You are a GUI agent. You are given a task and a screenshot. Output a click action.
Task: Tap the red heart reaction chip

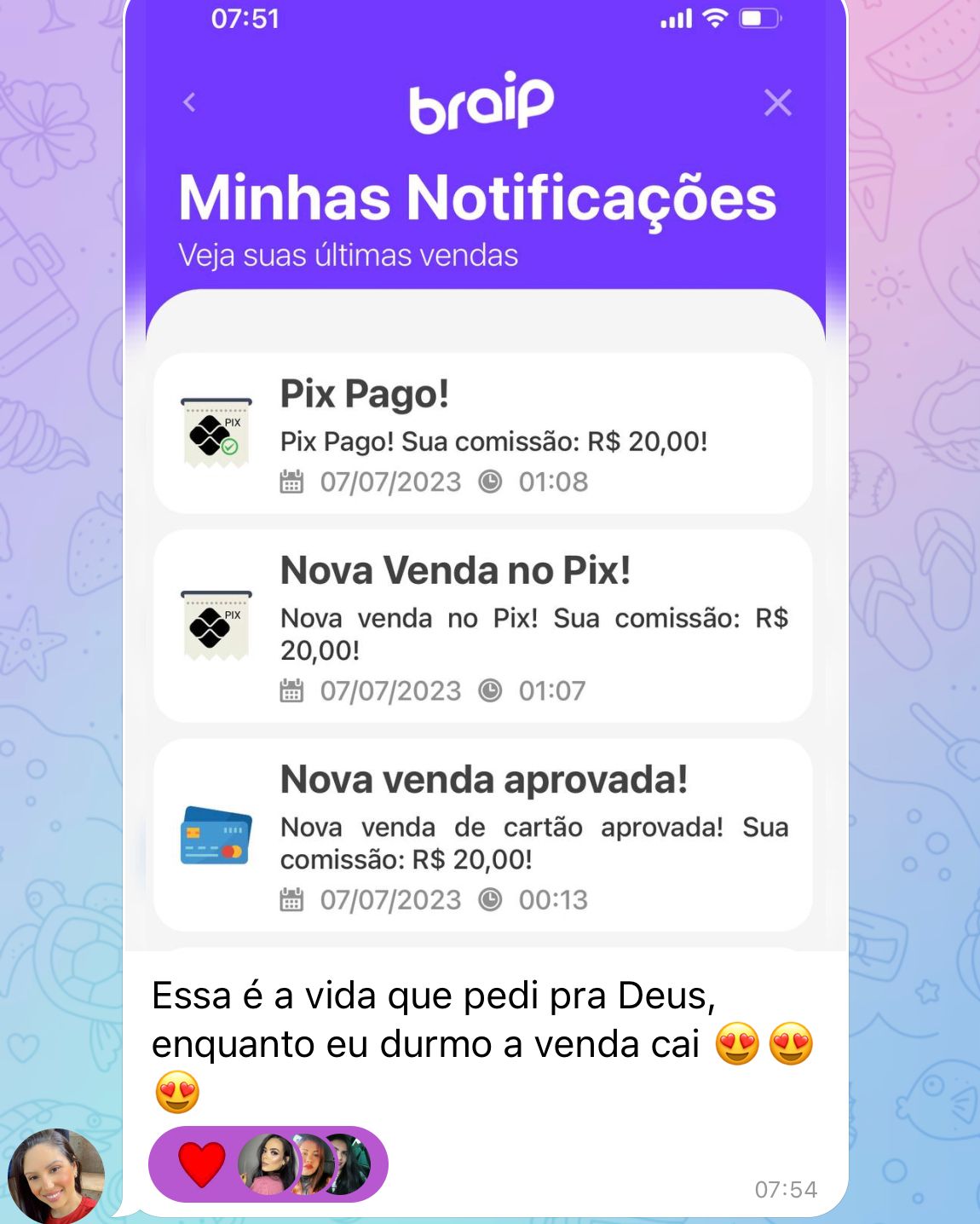202,1164
